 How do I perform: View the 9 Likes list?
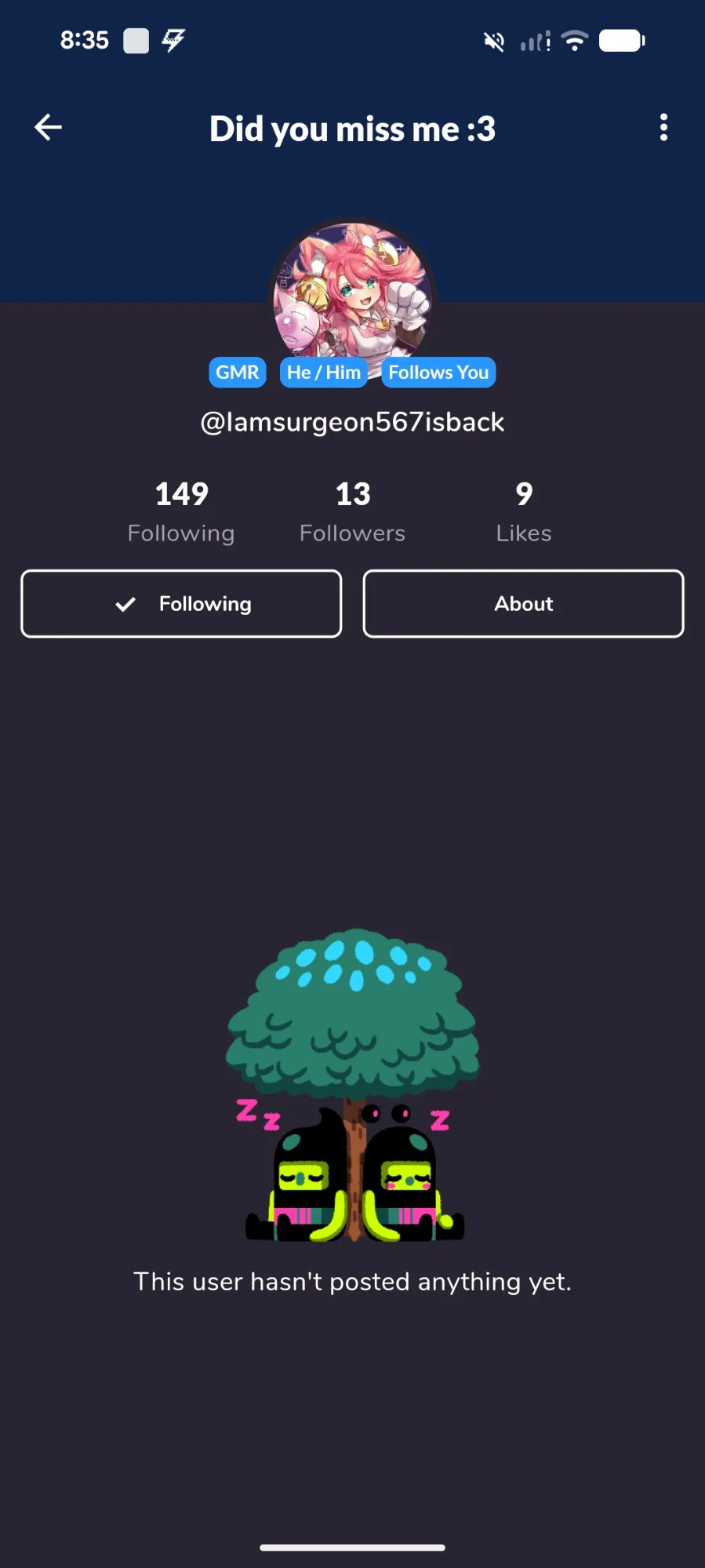523,511
